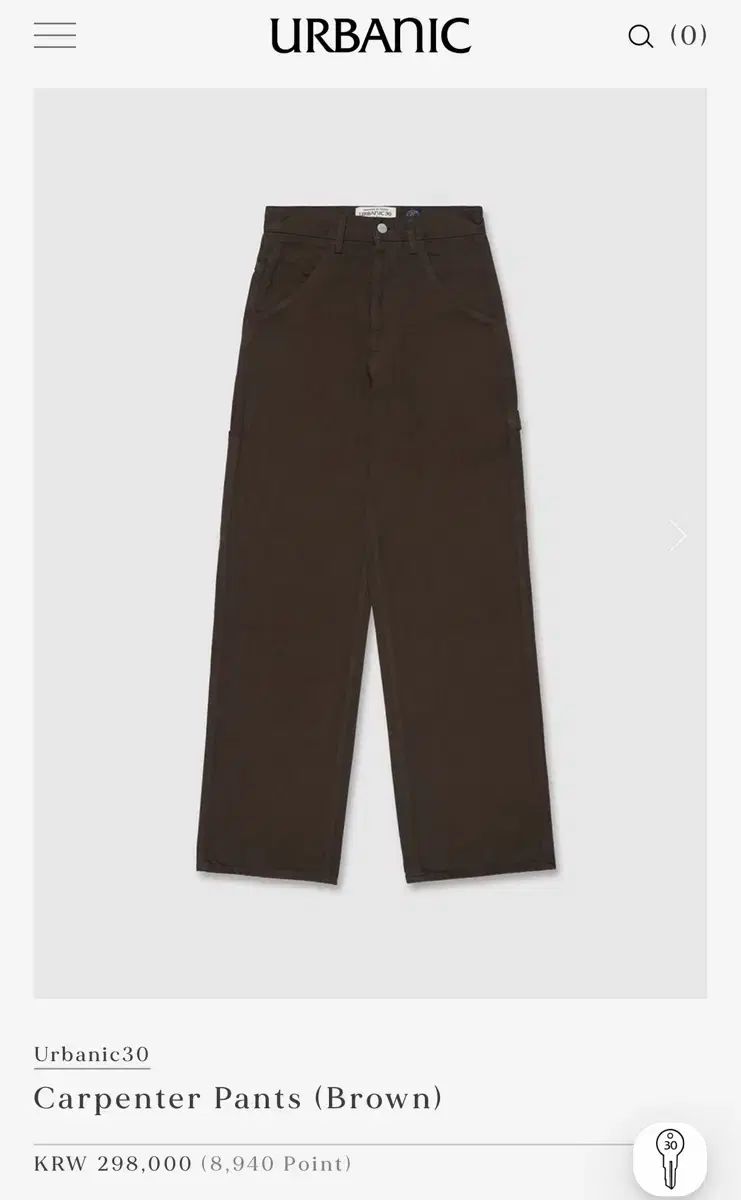The image size is (741, 1200).
Task: Show the next product image
Action: click(x=679, y=536)
